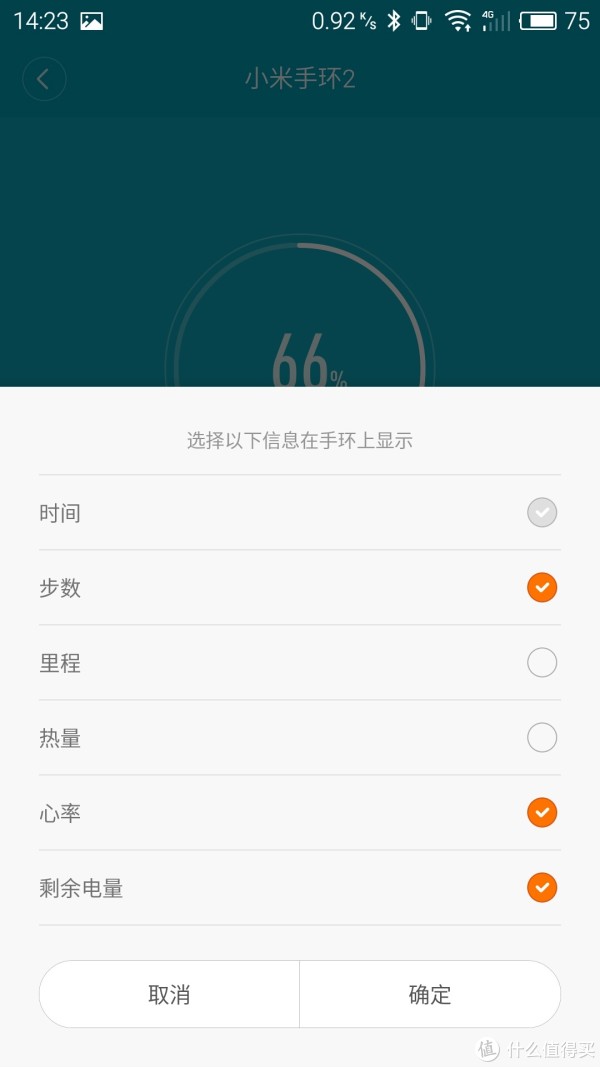Select the 热量 checkbox

541,737
